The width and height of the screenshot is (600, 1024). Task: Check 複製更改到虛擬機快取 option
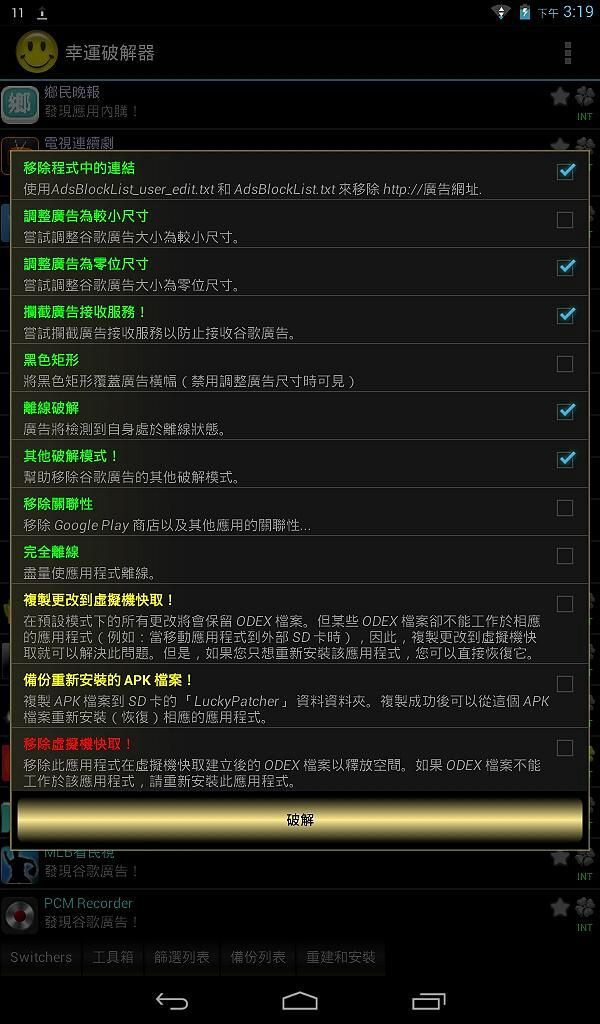point(565,604)
